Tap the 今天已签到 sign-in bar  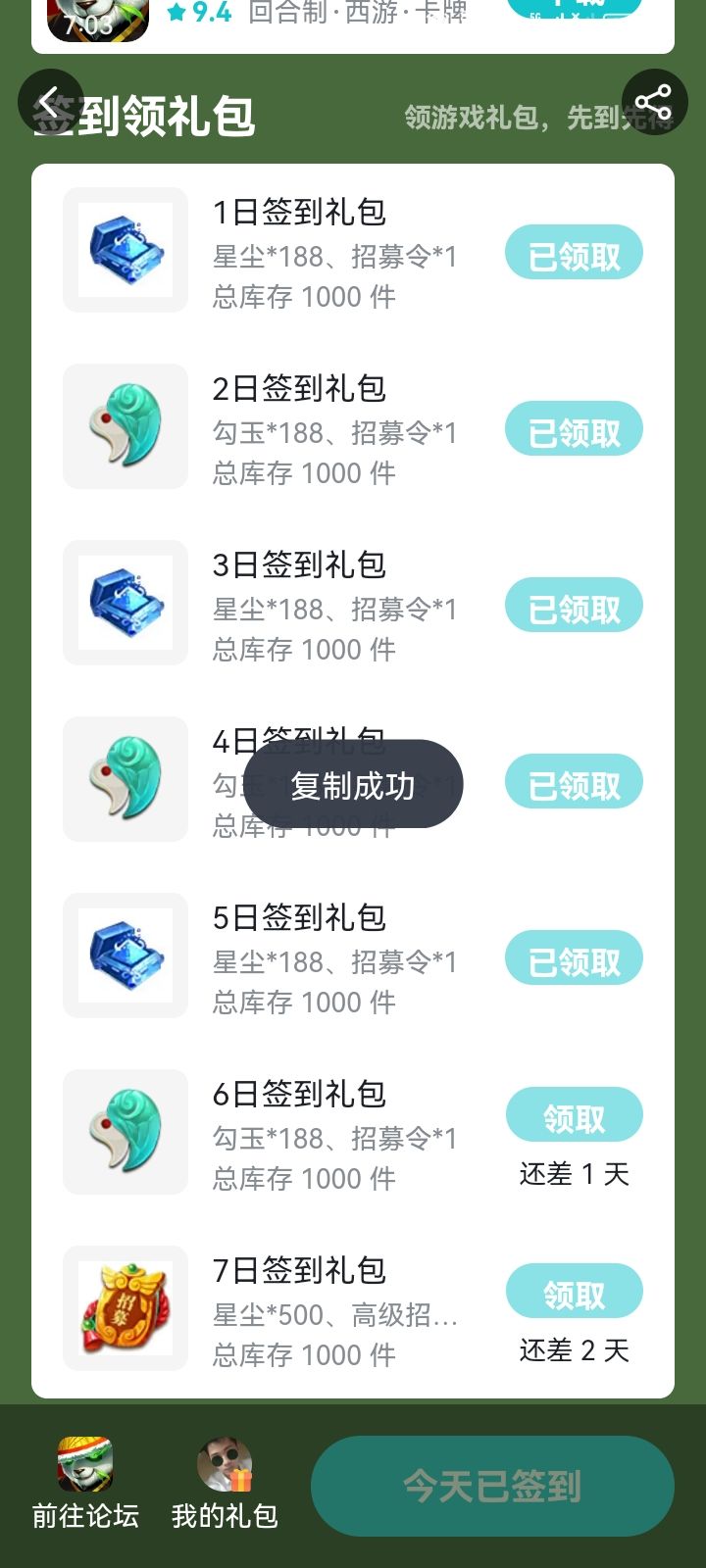point(491,1486)
